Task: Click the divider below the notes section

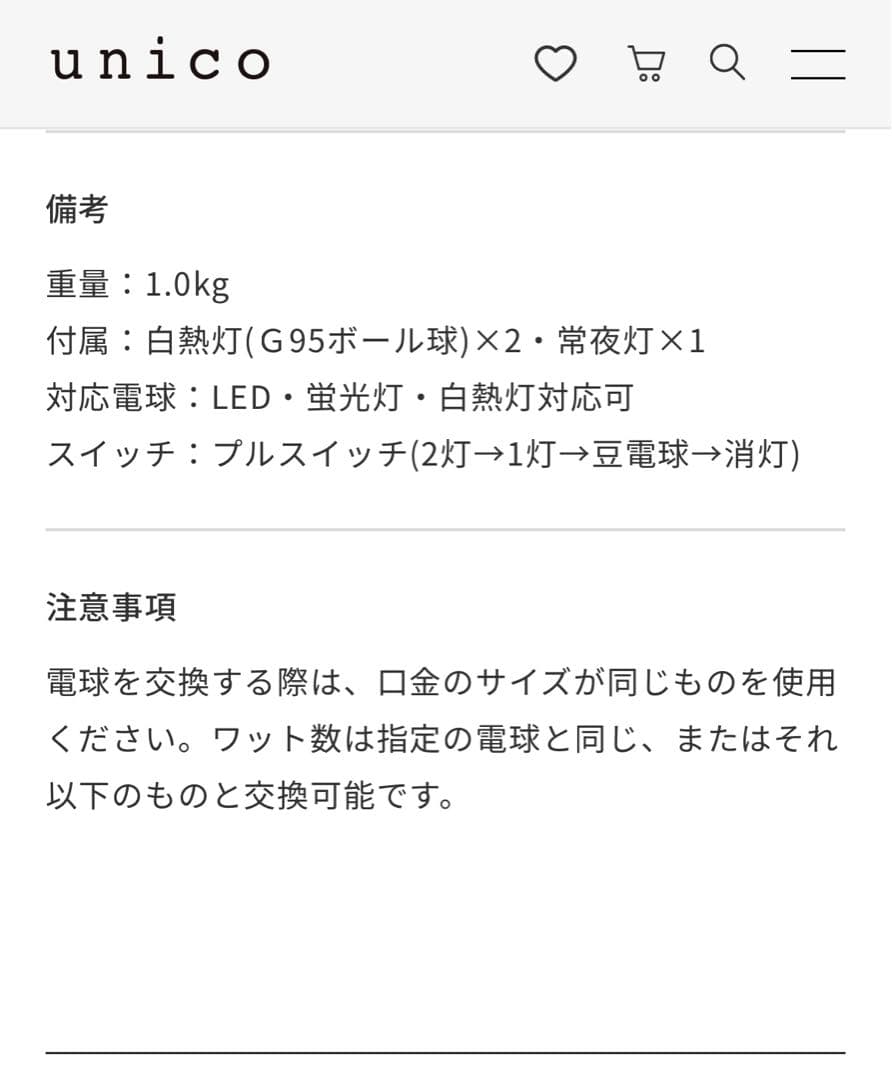Action: (446, 1050)
